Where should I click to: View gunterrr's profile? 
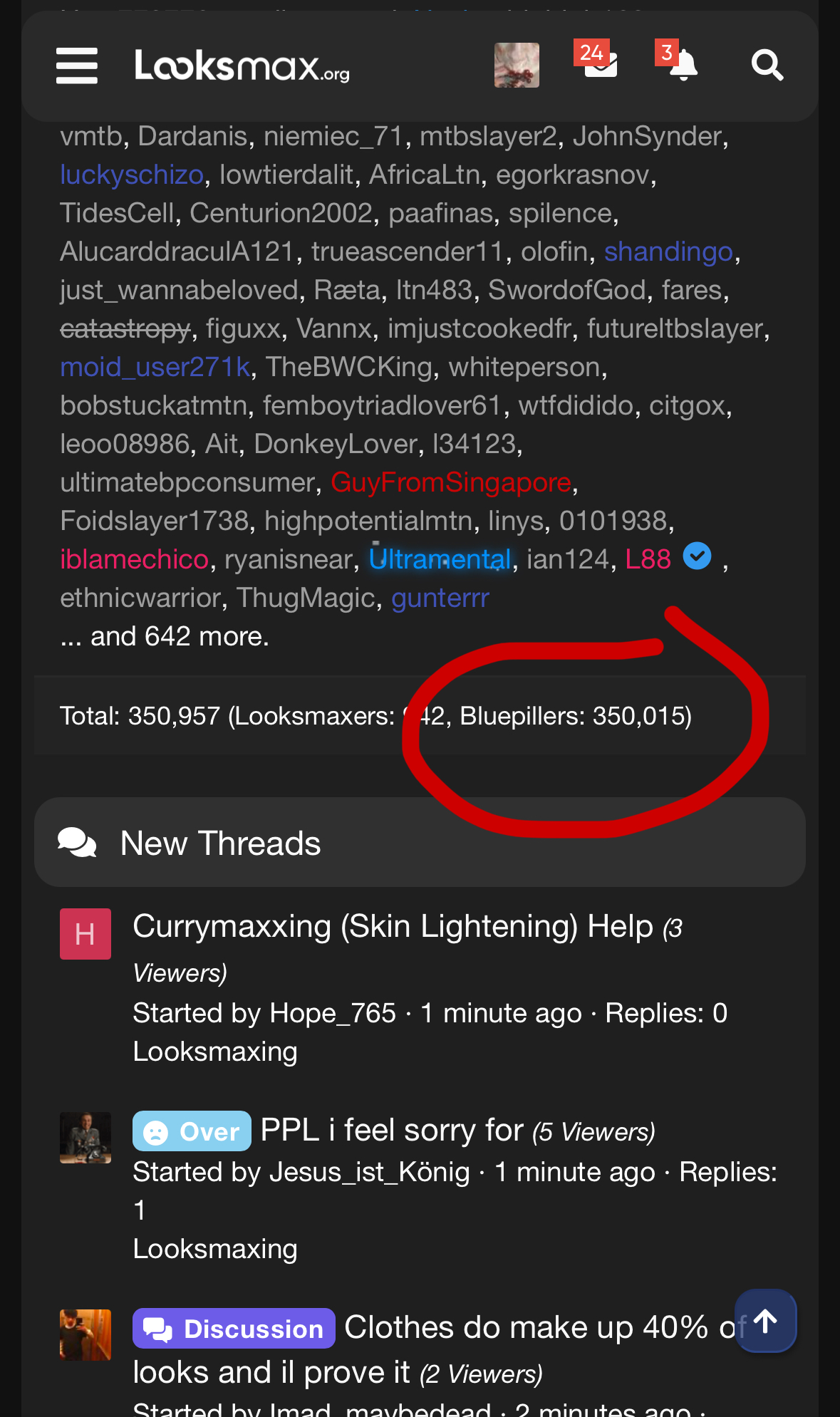440,598
